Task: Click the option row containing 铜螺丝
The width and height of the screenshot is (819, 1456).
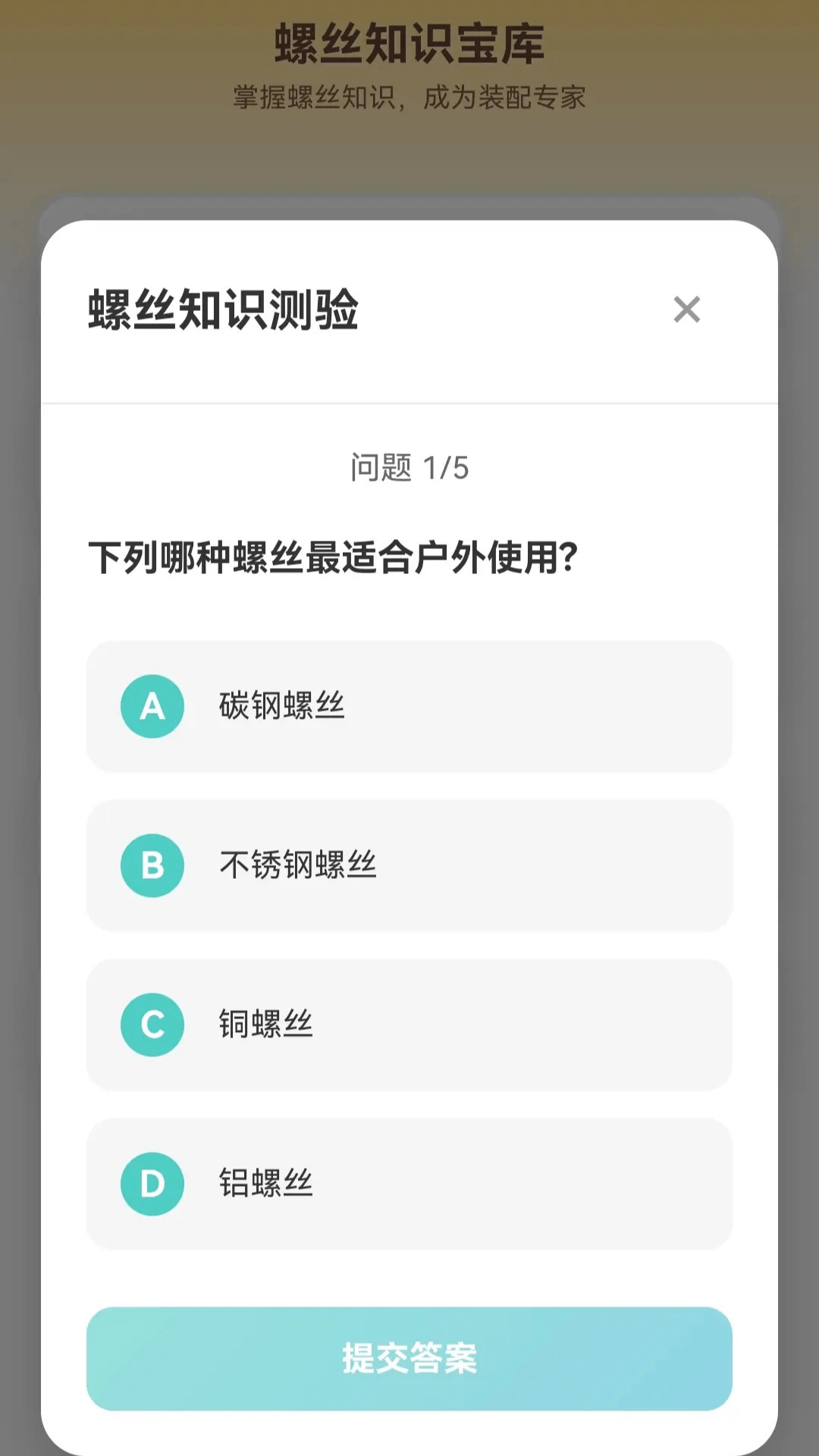Action: pyautogui.click(x=409, y=1025)
